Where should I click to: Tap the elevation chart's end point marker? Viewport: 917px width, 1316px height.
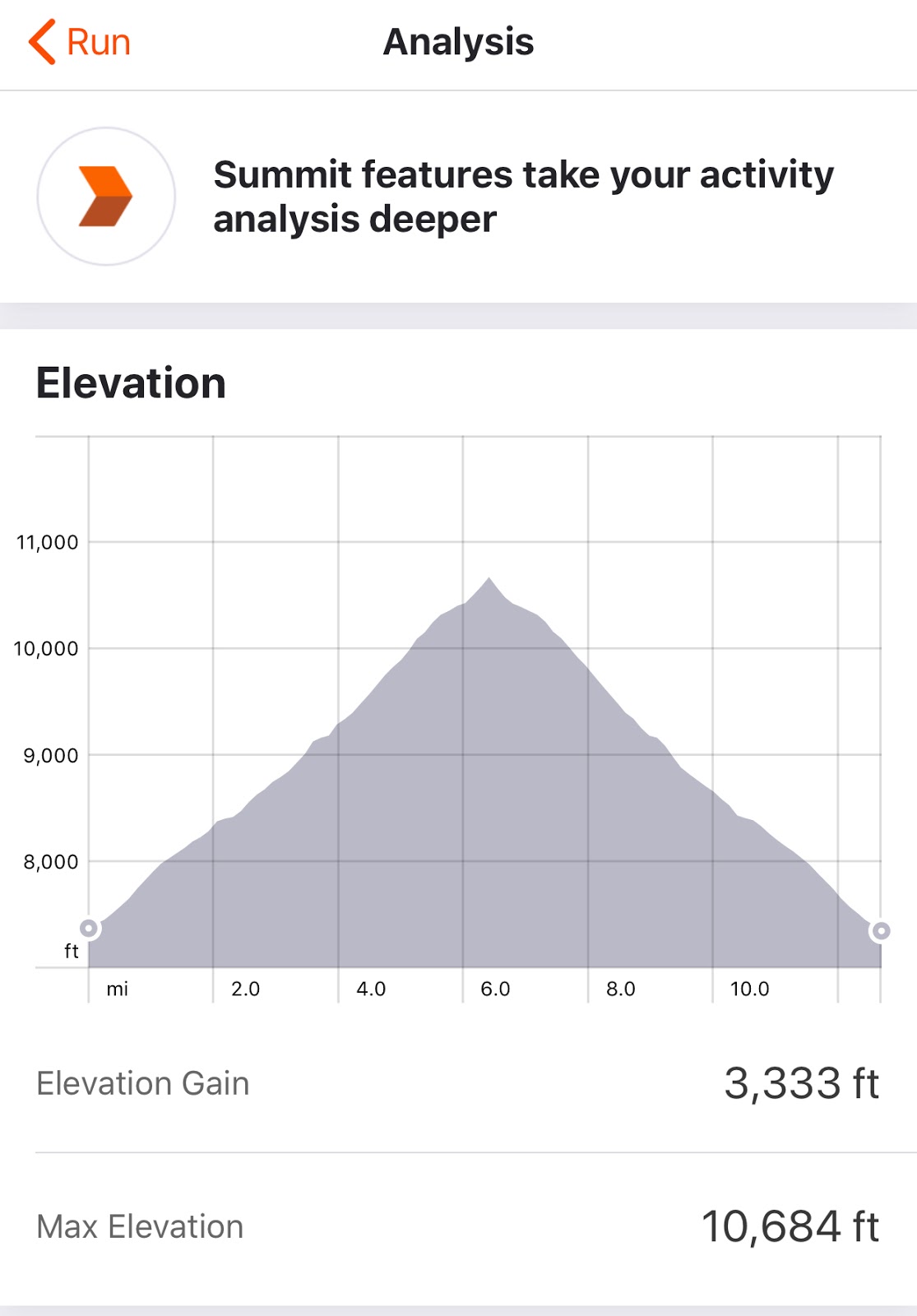[880, 930]
